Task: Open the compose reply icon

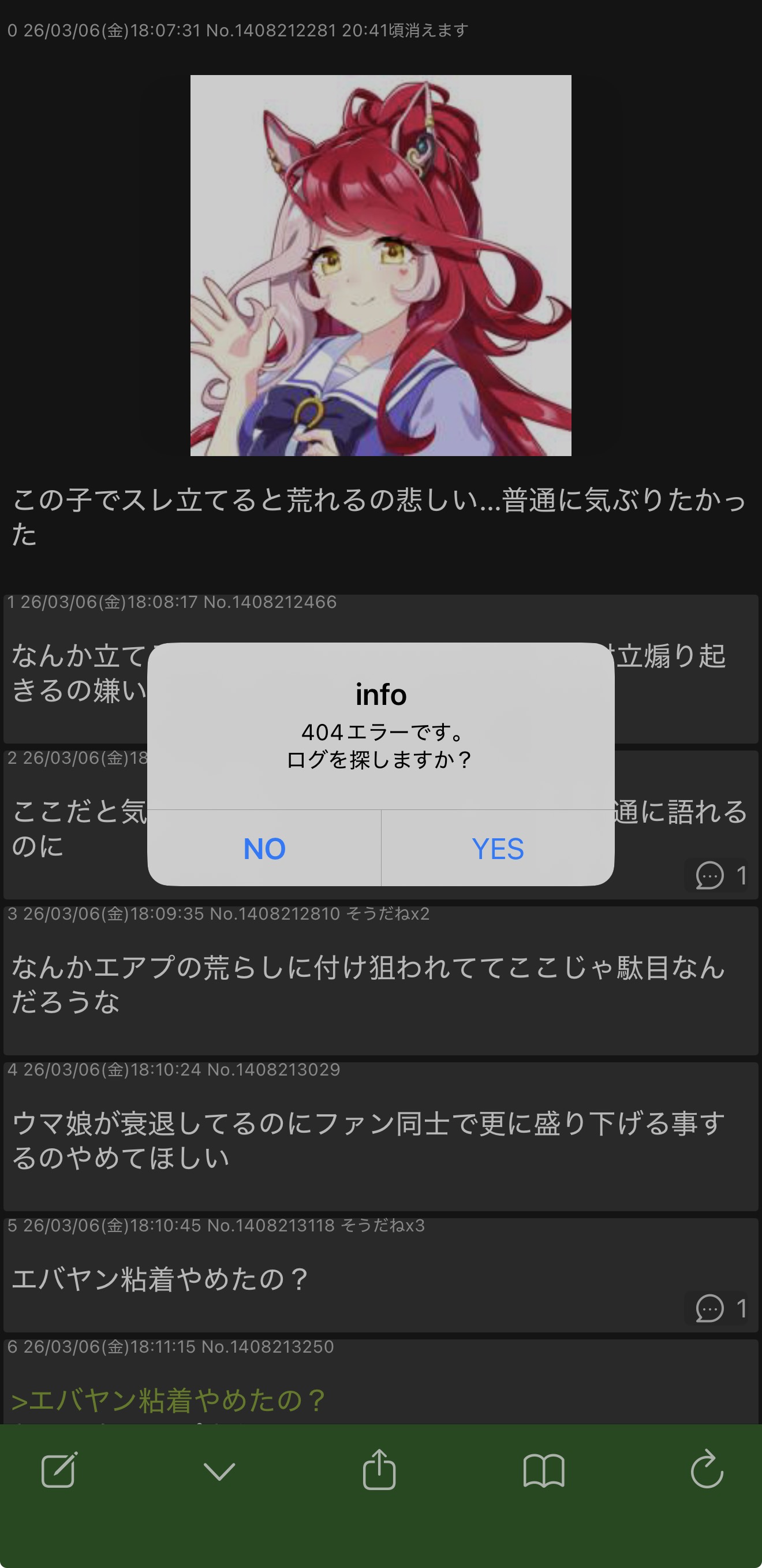Action: click(x=59, y=1470)
